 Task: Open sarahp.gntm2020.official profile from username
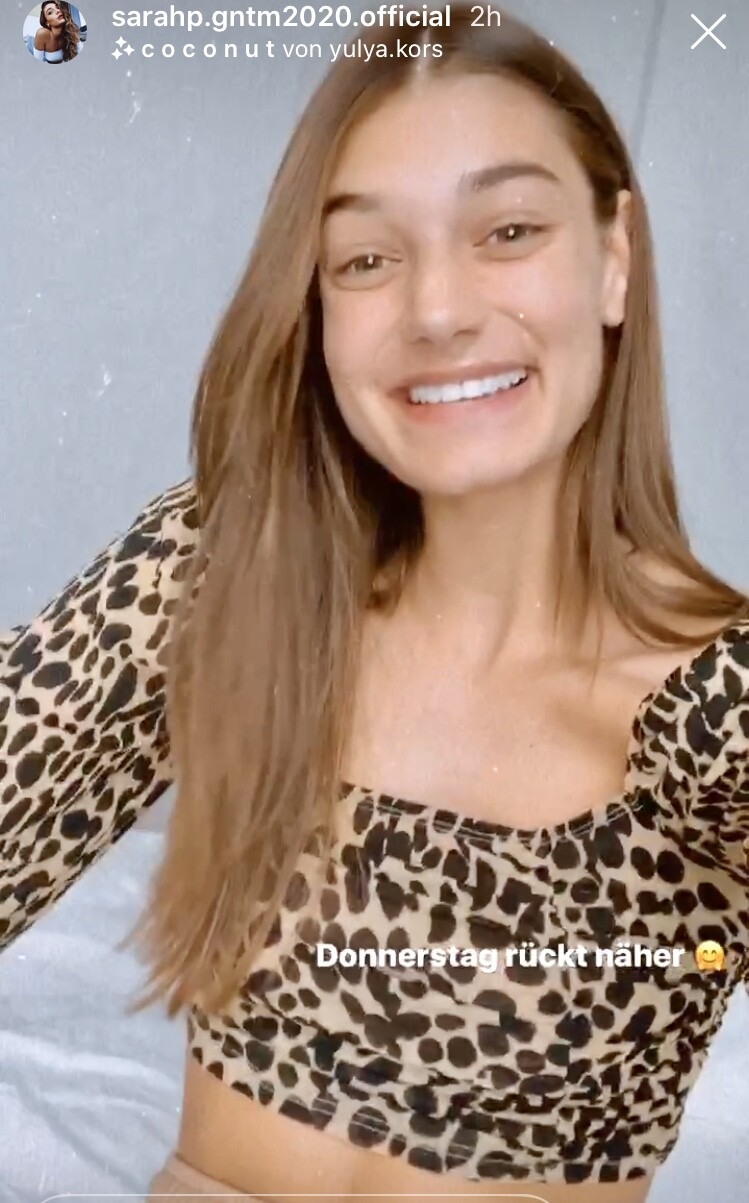coord(281,17)
